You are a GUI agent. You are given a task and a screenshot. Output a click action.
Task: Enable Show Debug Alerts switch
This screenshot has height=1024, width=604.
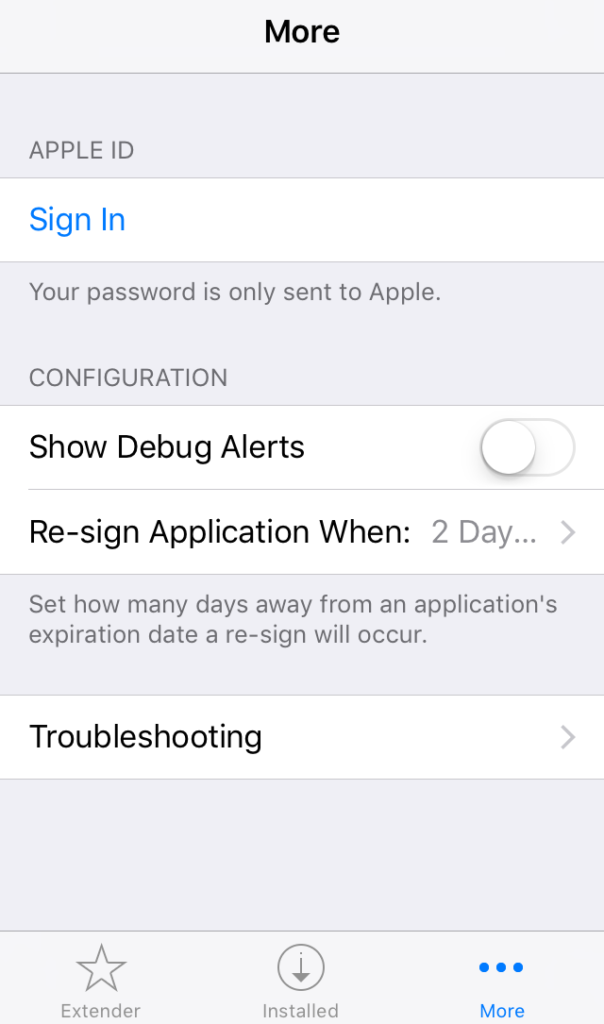(x=527, y=447)
